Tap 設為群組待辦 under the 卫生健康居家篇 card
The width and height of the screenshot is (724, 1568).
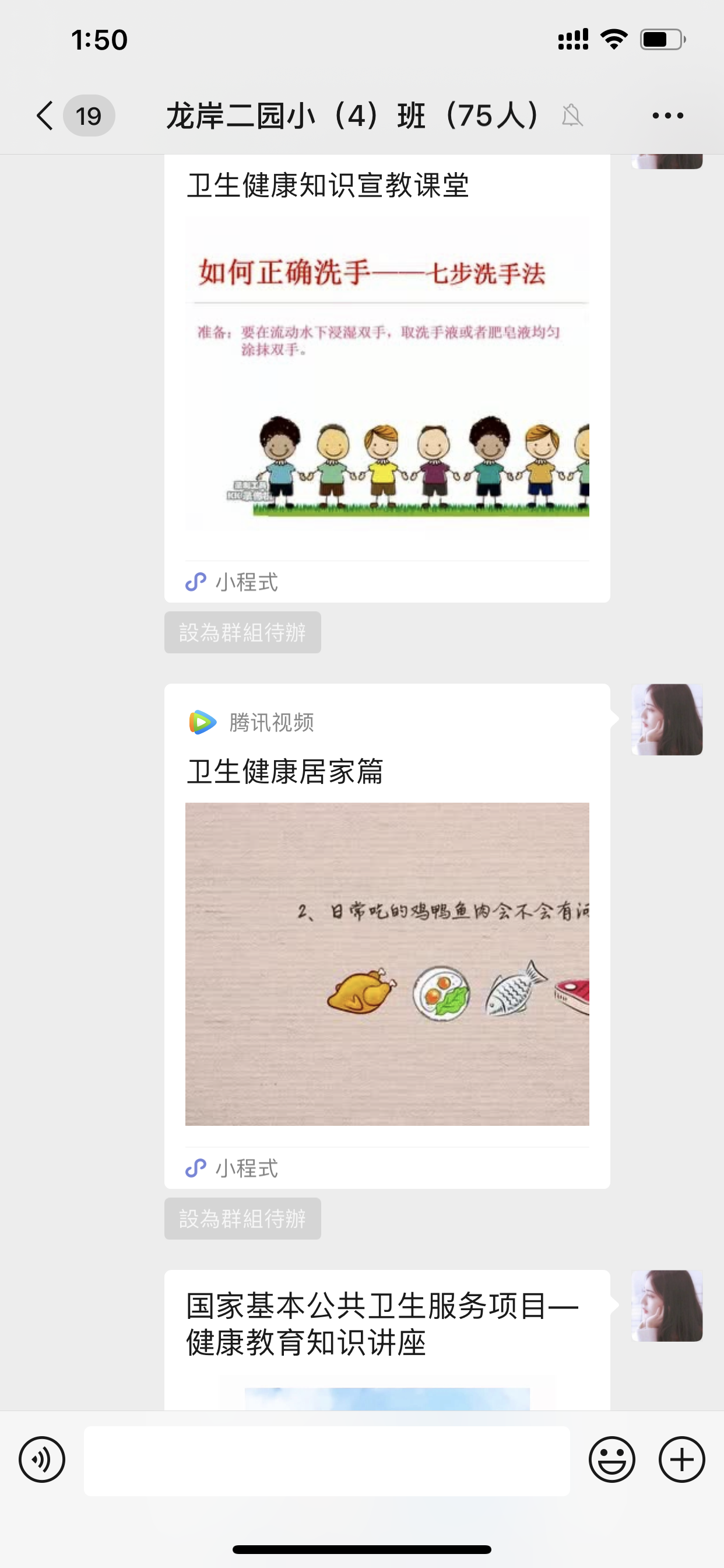point(242,1219)
